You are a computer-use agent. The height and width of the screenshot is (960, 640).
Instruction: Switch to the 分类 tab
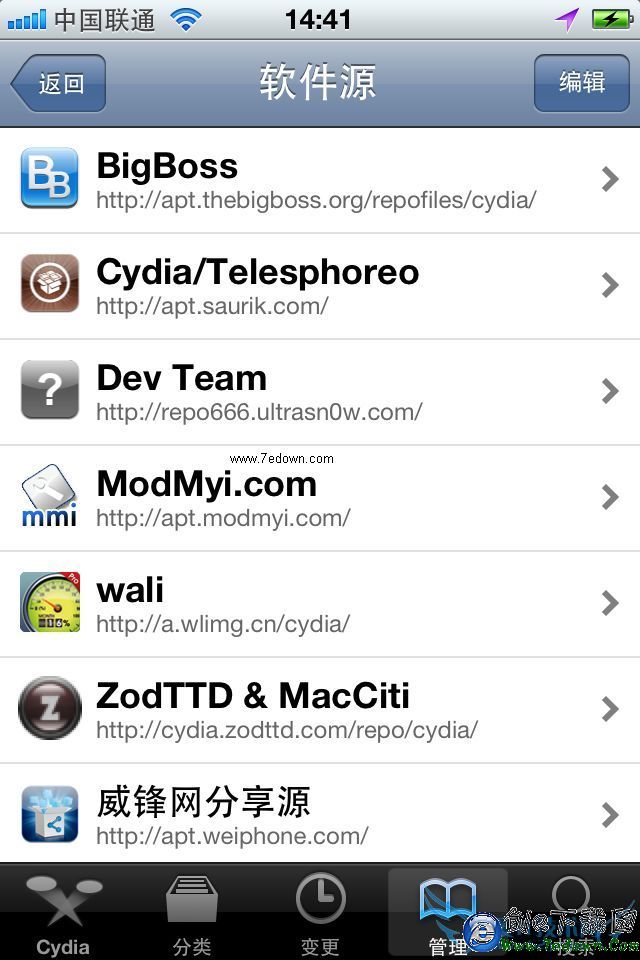pyautogui.click(x=192, y=912)
